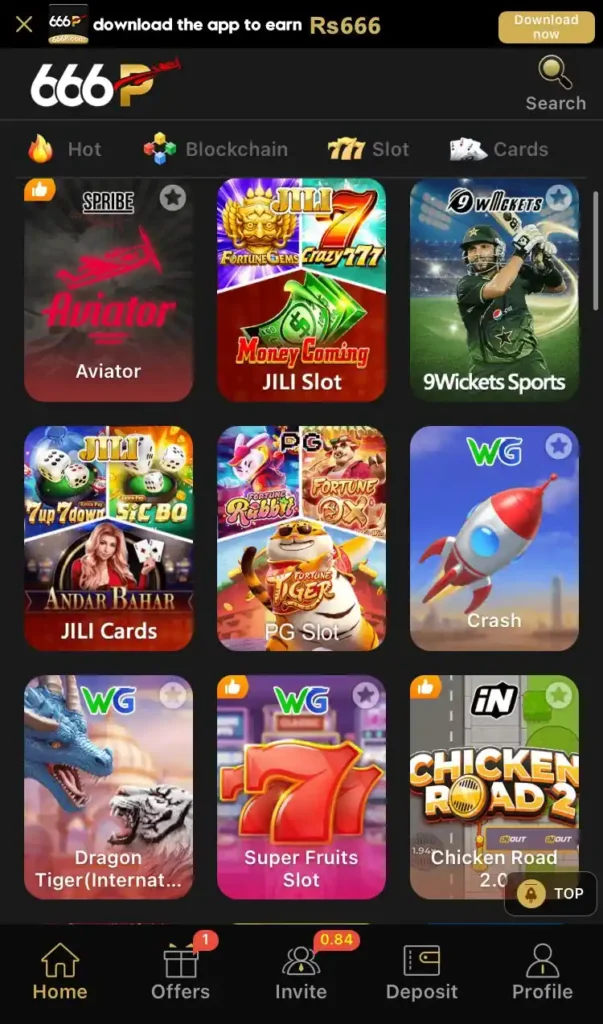
Task: Tap the Download now button
Action: (545, 27)
